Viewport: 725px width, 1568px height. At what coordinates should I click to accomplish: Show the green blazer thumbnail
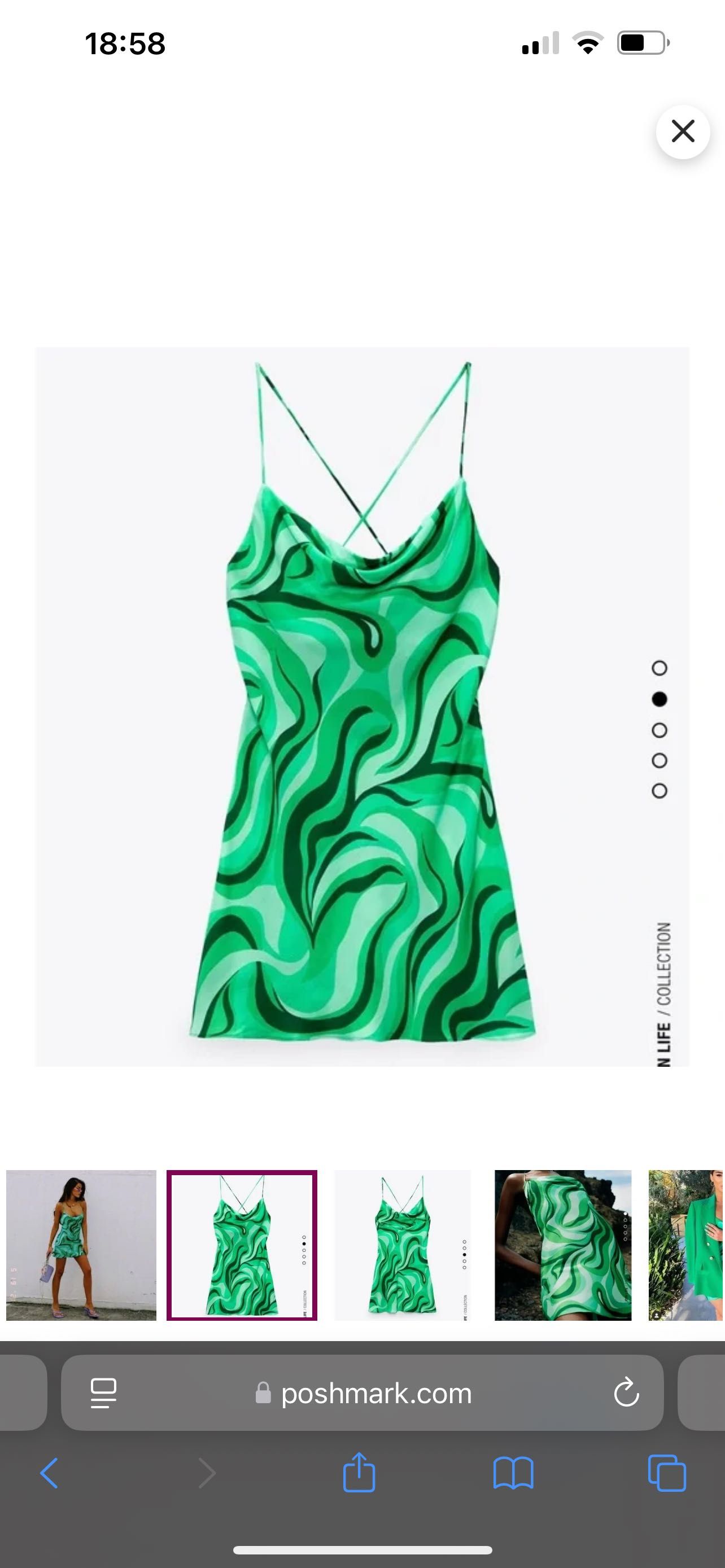687,1244
